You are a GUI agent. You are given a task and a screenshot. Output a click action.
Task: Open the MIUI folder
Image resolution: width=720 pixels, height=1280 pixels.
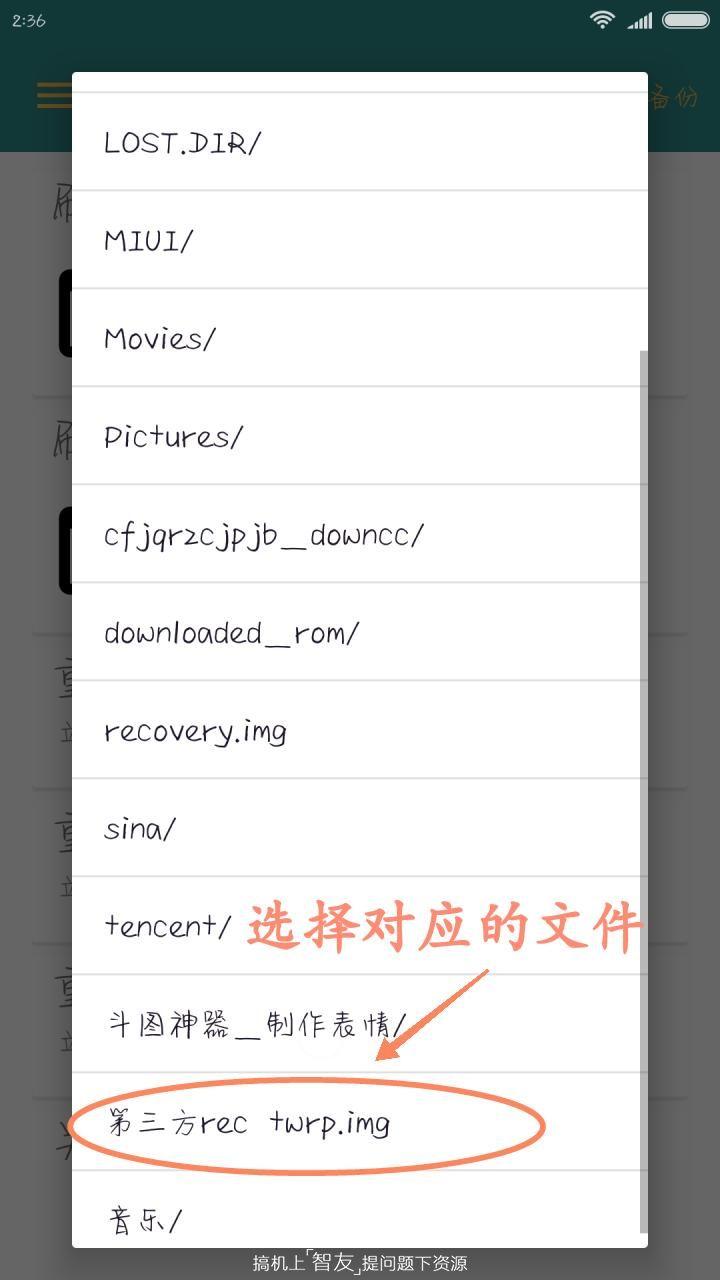click(x=360, y=240)
